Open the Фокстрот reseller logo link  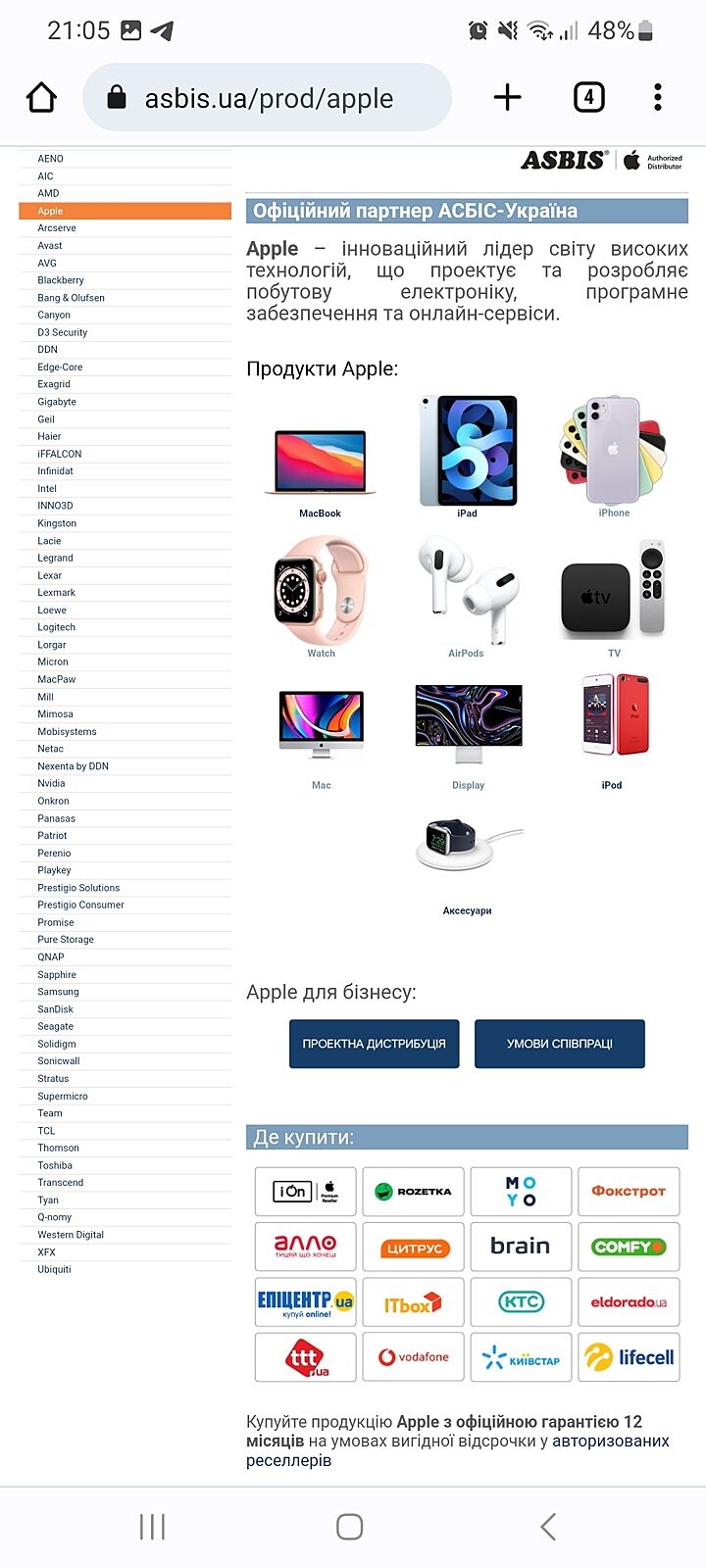click(x=629, y=1192)
